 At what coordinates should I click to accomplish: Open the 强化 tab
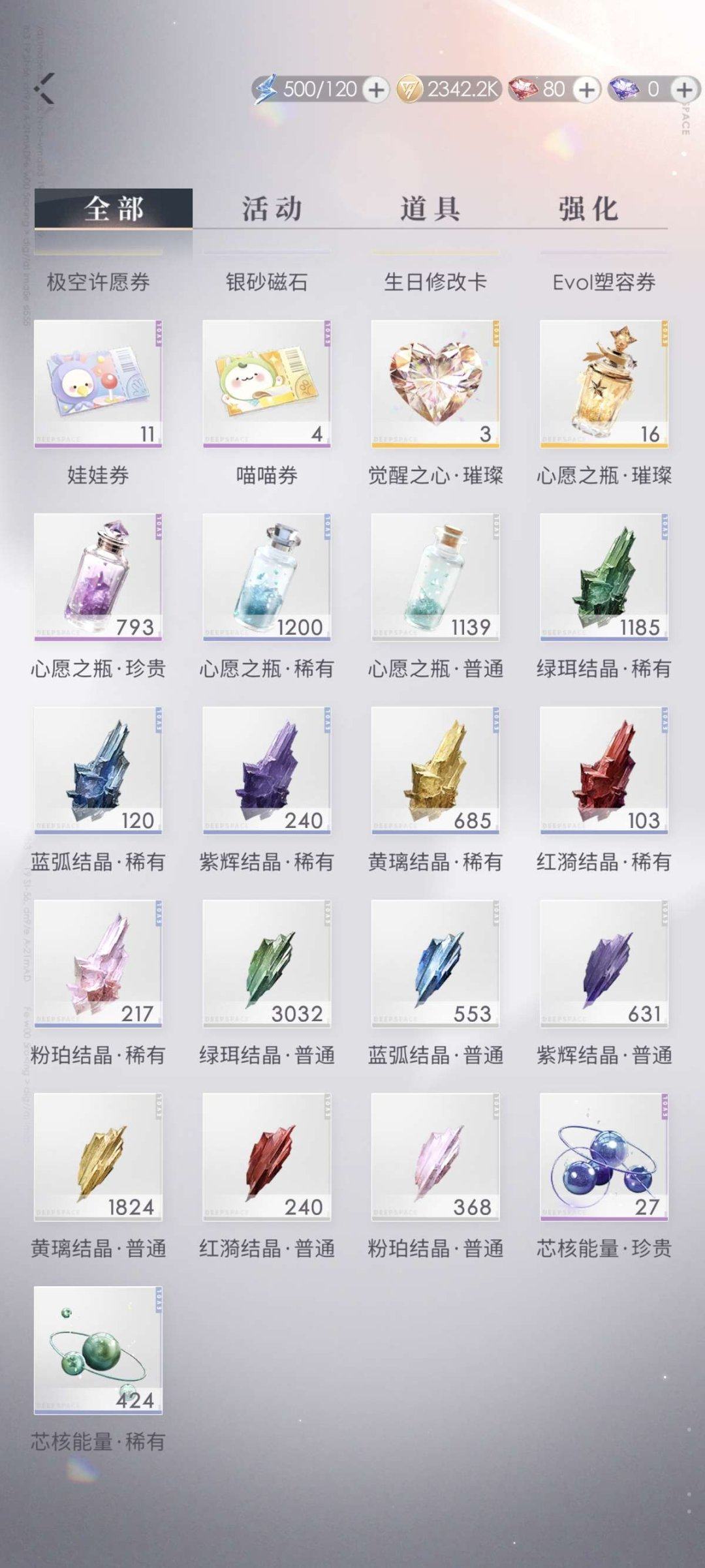pyautogui.click(x=587, y=209)
